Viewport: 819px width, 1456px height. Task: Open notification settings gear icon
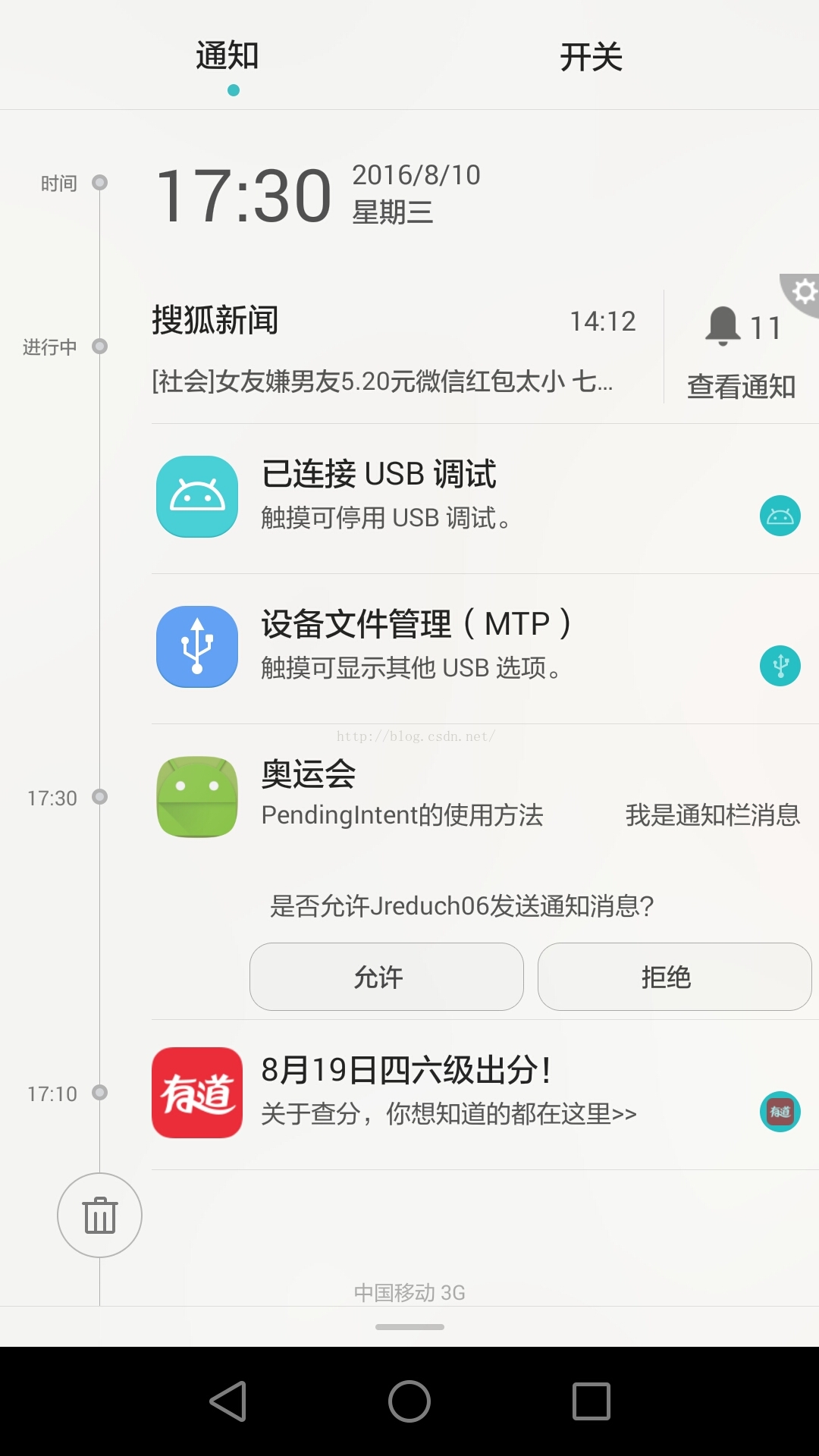pos(803,292)
